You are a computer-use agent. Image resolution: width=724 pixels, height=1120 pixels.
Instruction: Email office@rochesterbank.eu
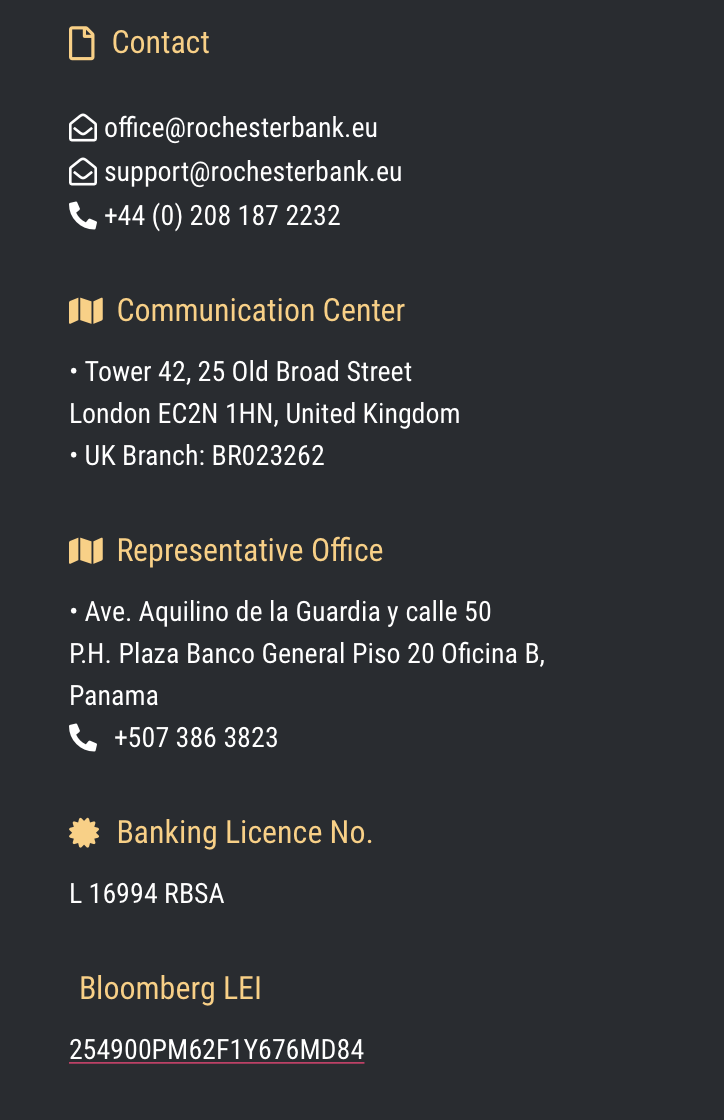click(x=240, y=128)
